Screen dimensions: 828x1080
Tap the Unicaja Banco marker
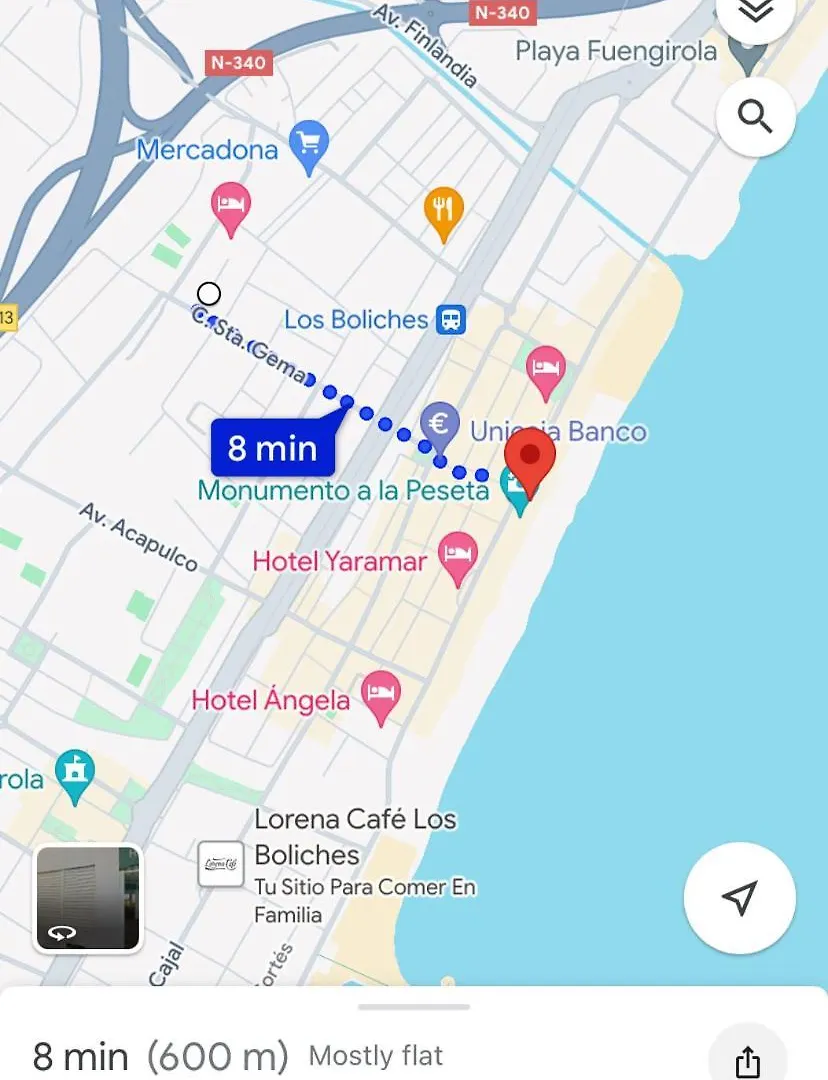pos(439,423)
